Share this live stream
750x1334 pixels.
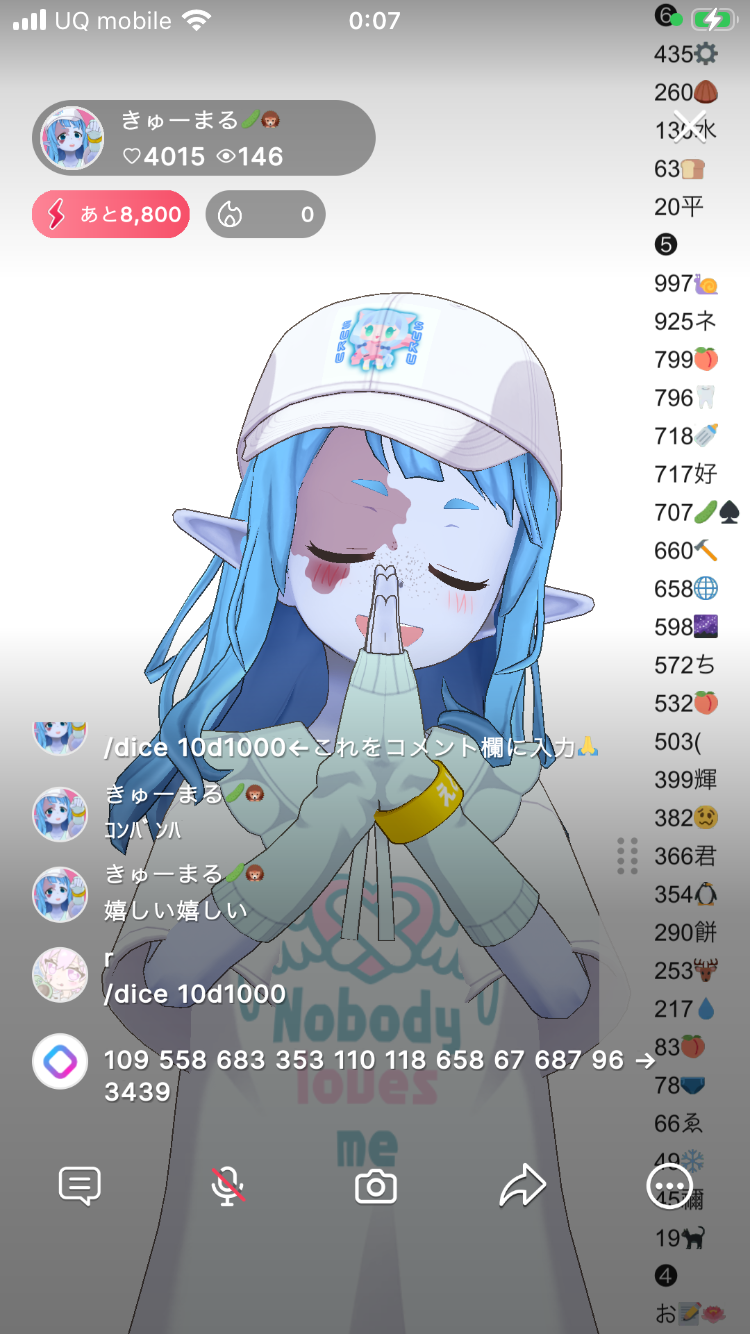tap(522, 1187)
